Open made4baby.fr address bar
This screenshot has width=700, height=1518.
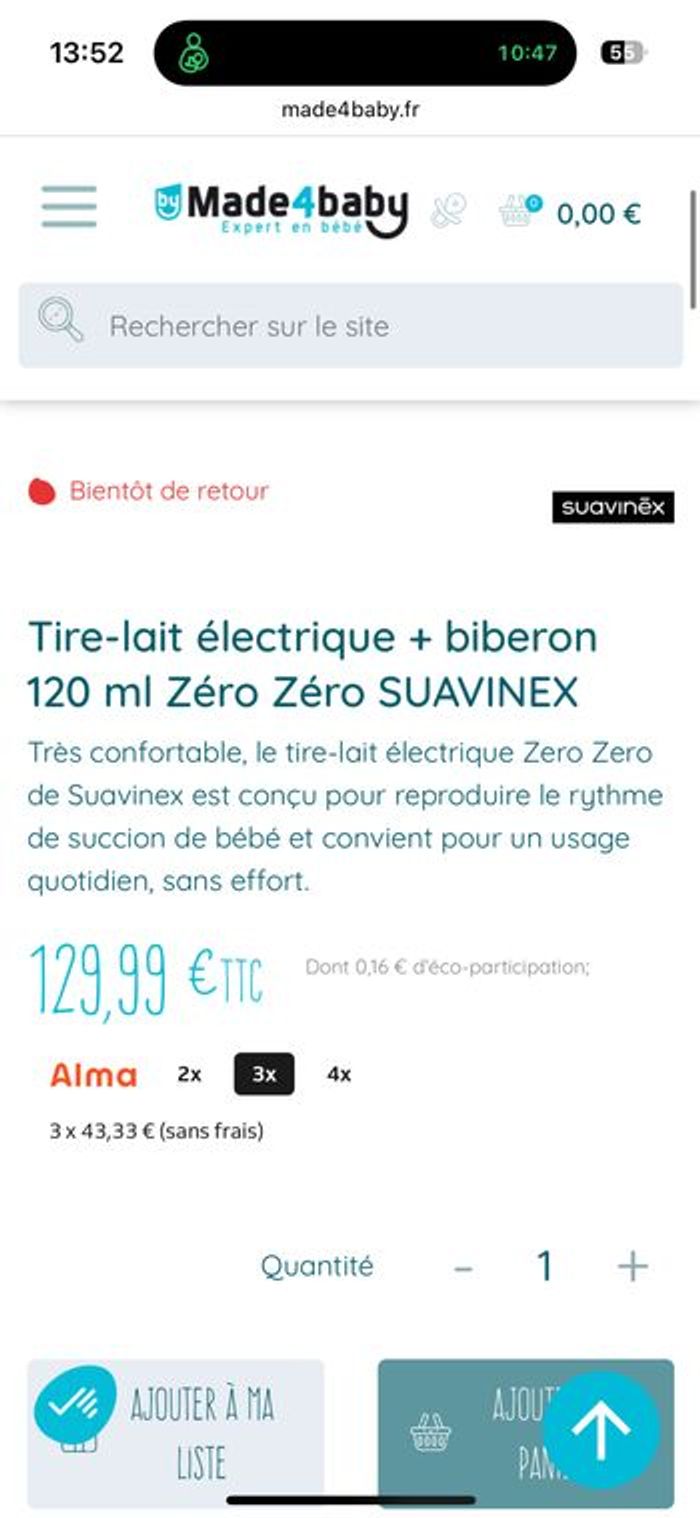(349, 110)
